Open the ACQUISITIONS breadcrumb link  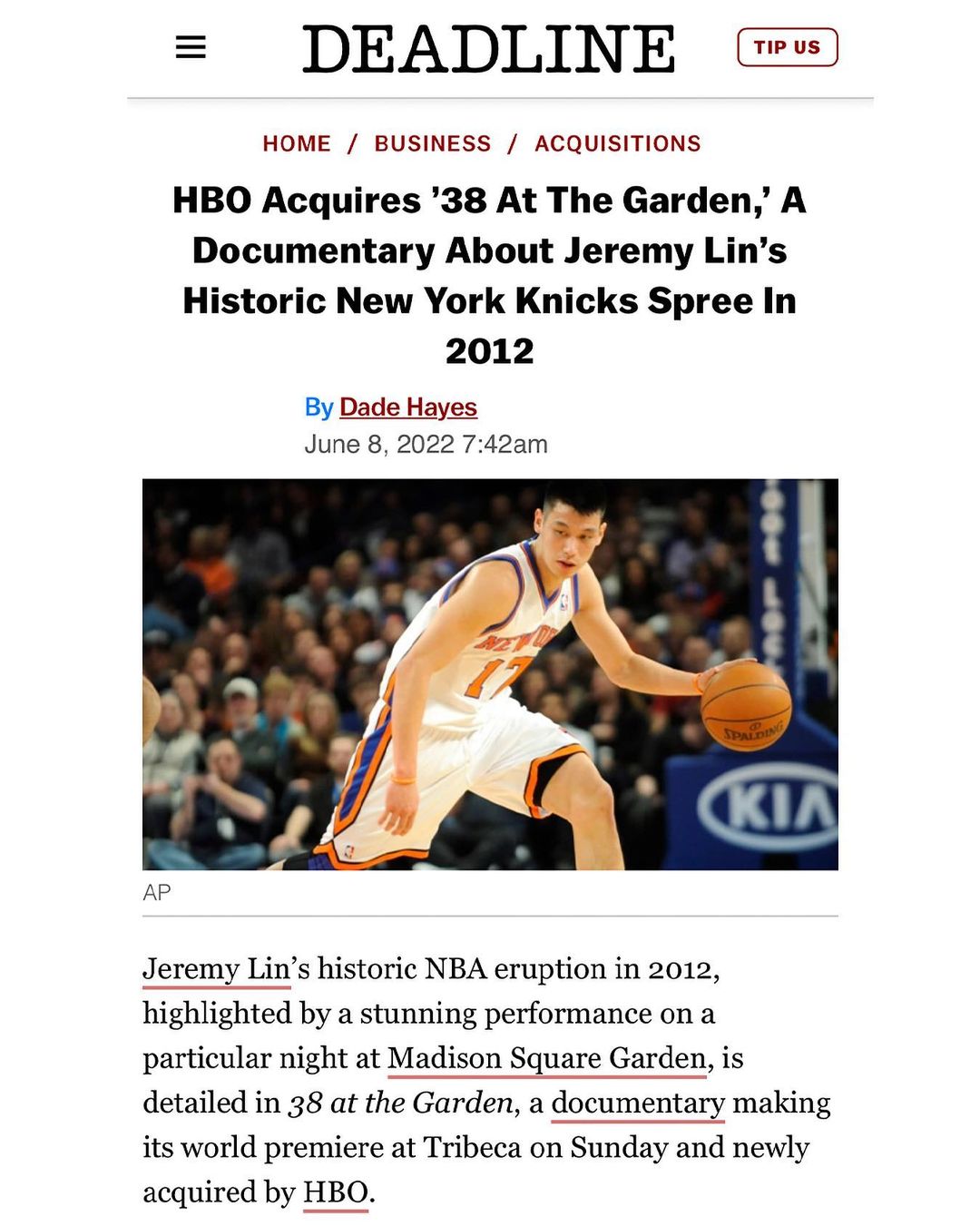618,143
